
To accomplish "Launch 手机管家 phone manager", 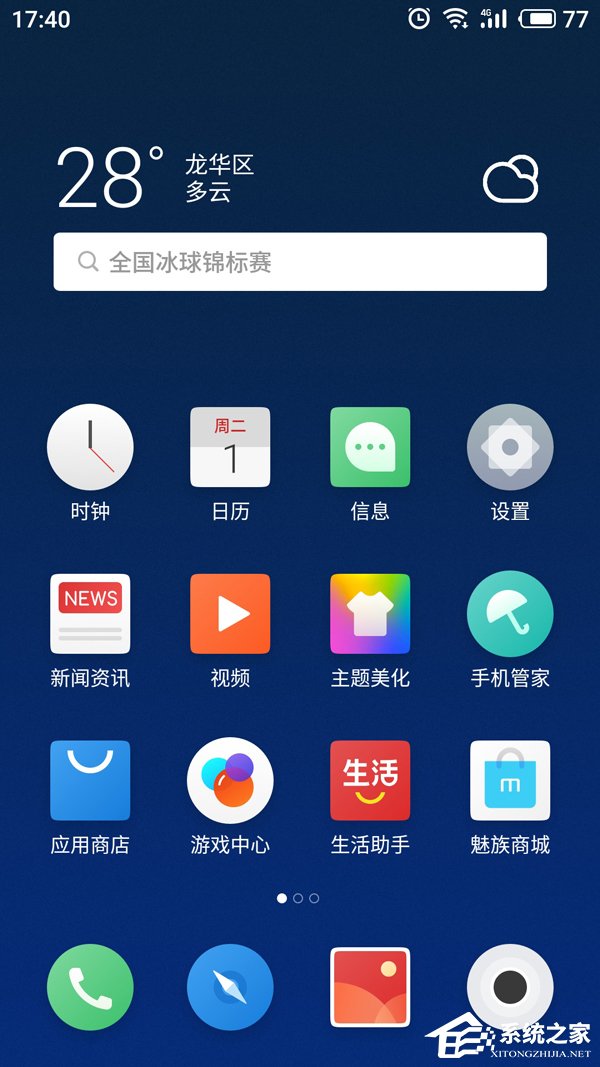I will click(x=510, y=614).
